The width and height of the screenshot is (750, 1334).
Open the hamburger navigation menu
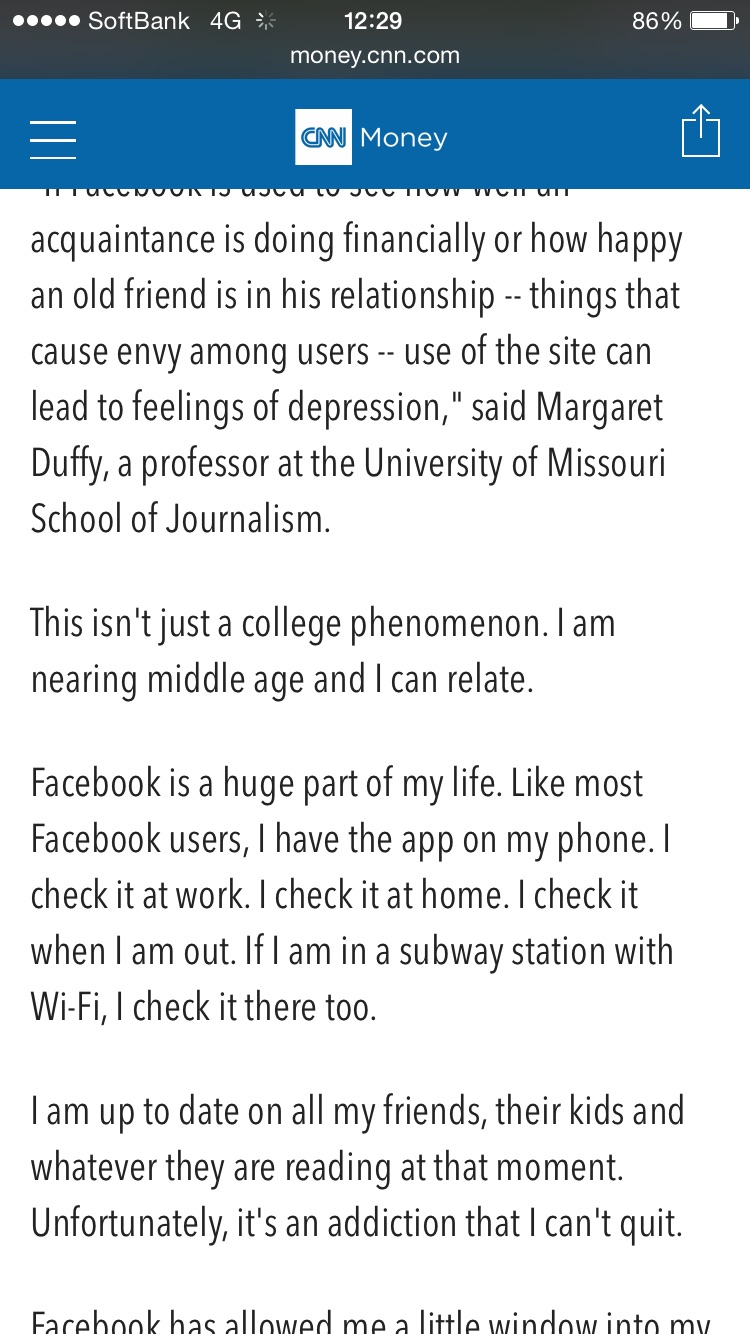(x=53, y=139)
